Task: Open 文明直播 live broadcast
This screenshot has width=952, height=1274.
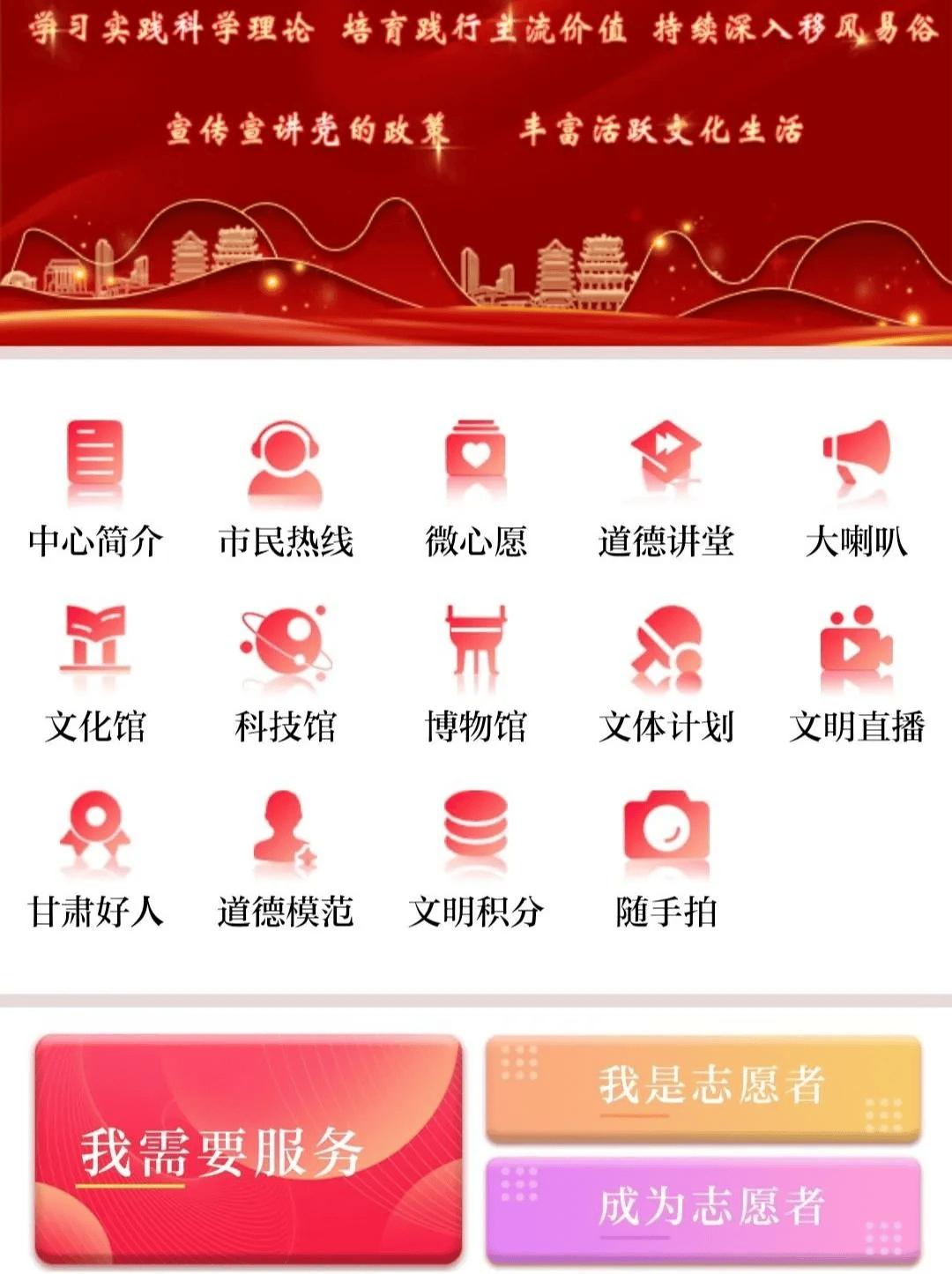Action: (856, 673)
